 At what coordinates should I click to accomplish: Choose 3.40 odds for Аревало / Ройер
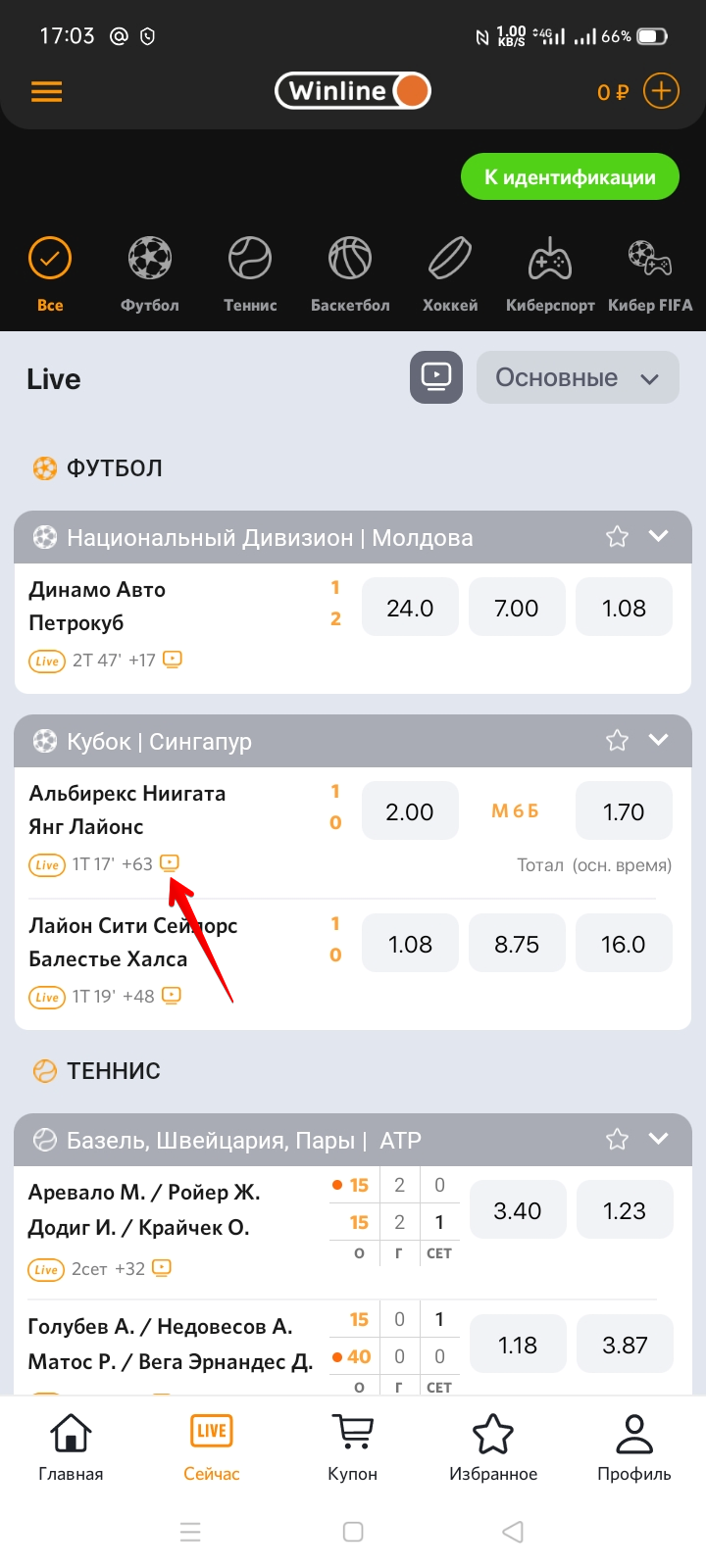[x=518, y=1211]
